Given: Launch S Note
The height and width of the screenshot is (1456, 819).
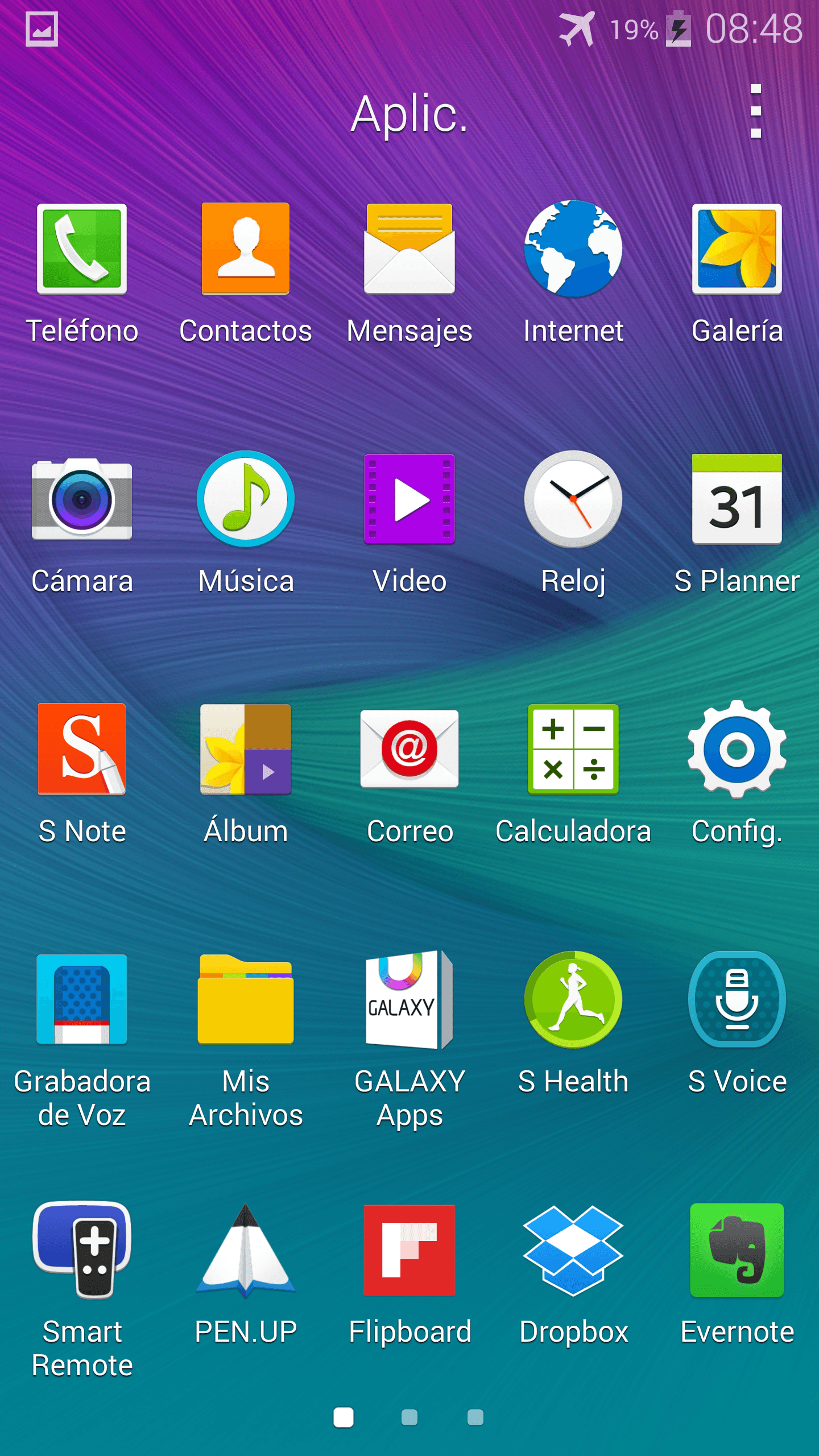Looking at the screenshot, I should [82, 750].
